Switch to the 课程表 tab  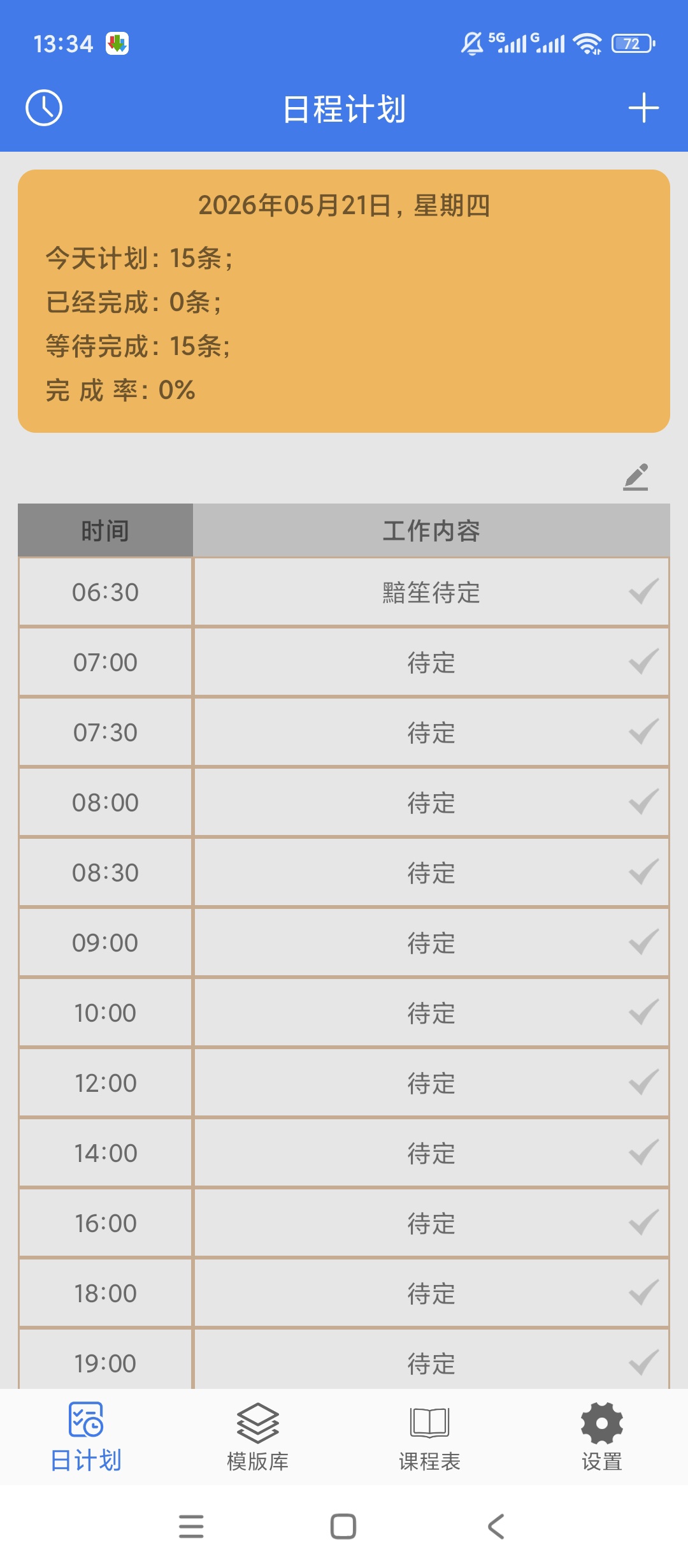pyautogui.click(x=430, y=1437)
